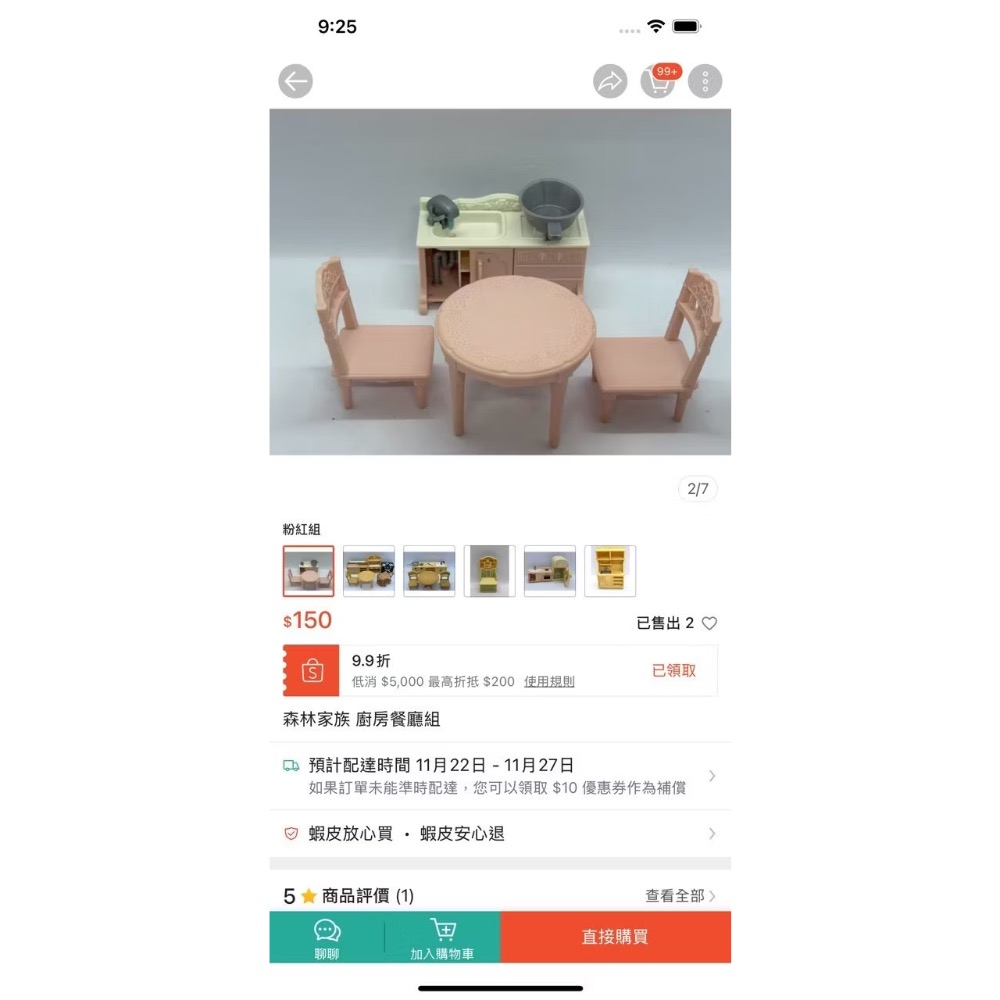Viewport: 1000px width, 1000px height.
Task: Add item to favorites with heart icon
Action: point(709,623)
